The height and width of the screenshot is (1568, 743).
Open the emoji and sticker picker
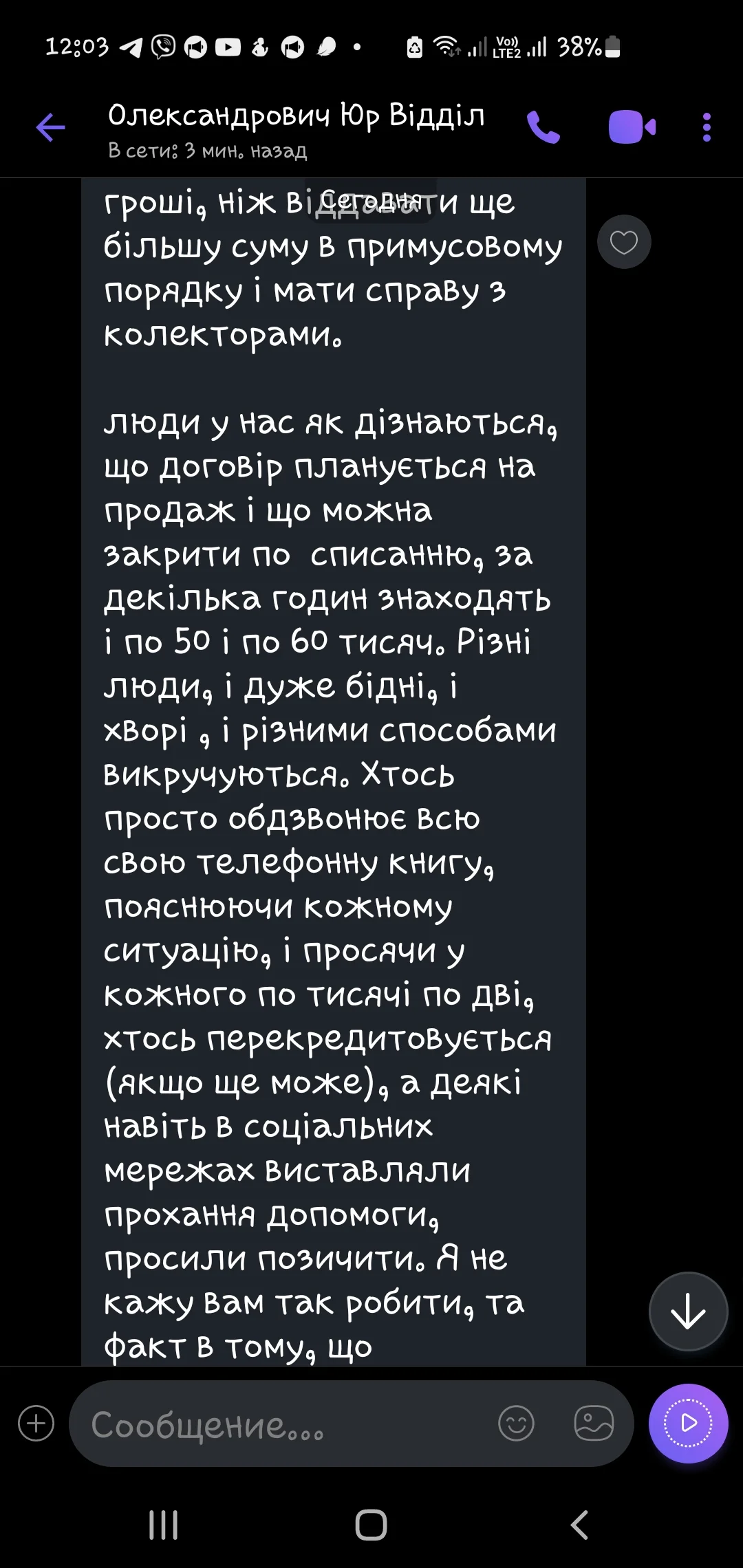pos(516,1424)
